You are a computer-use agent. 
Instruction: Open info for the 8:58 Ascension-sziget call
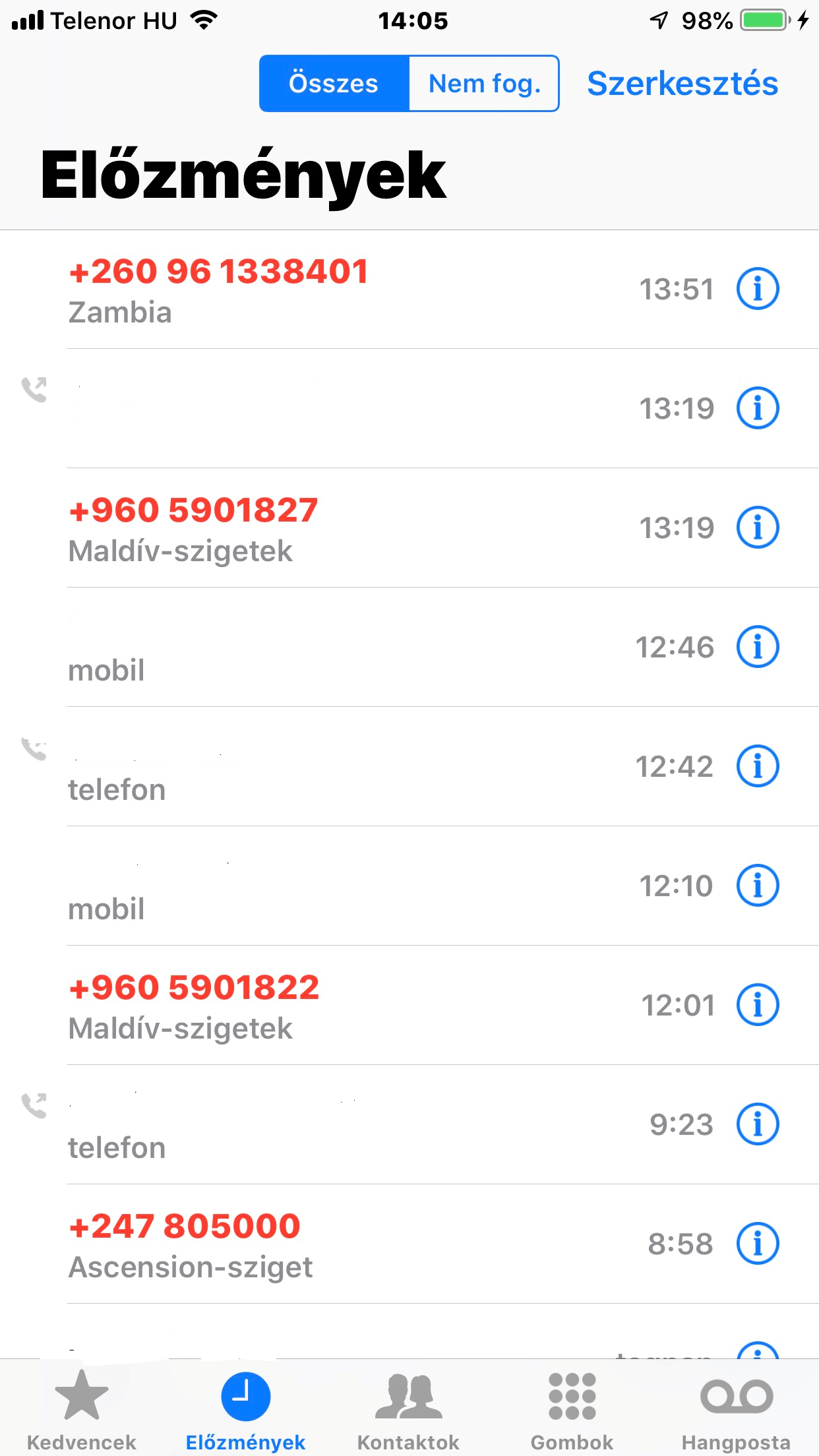(x=757, y=1244)
